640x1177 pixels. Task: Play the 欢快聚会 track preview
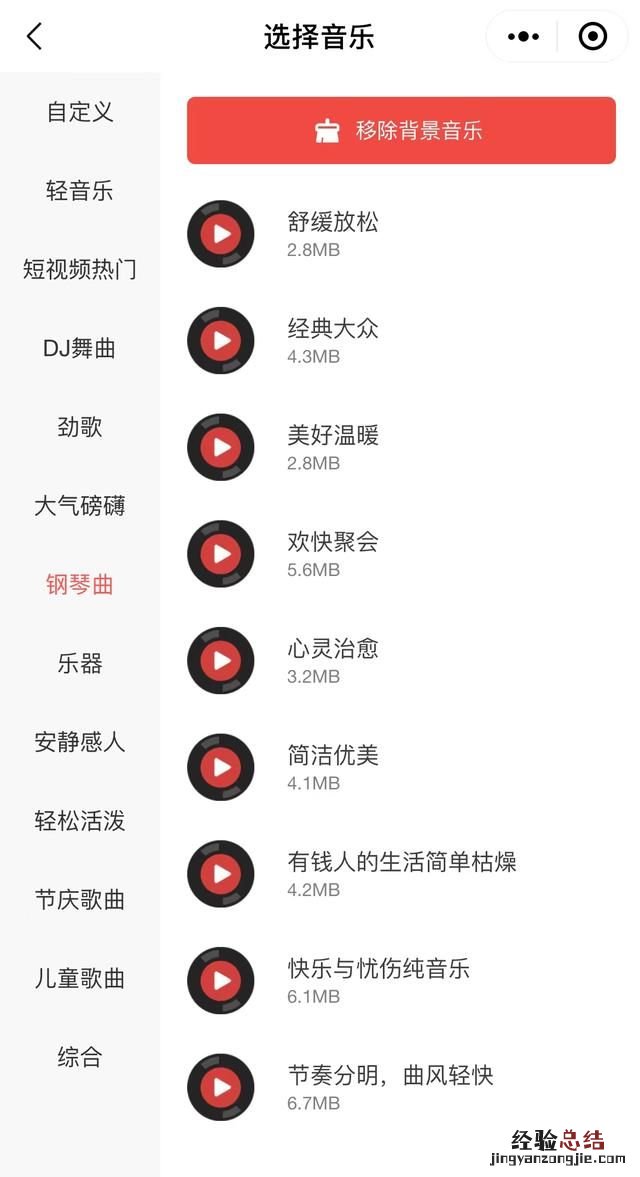pyautogui.click(x=221, y=554)
